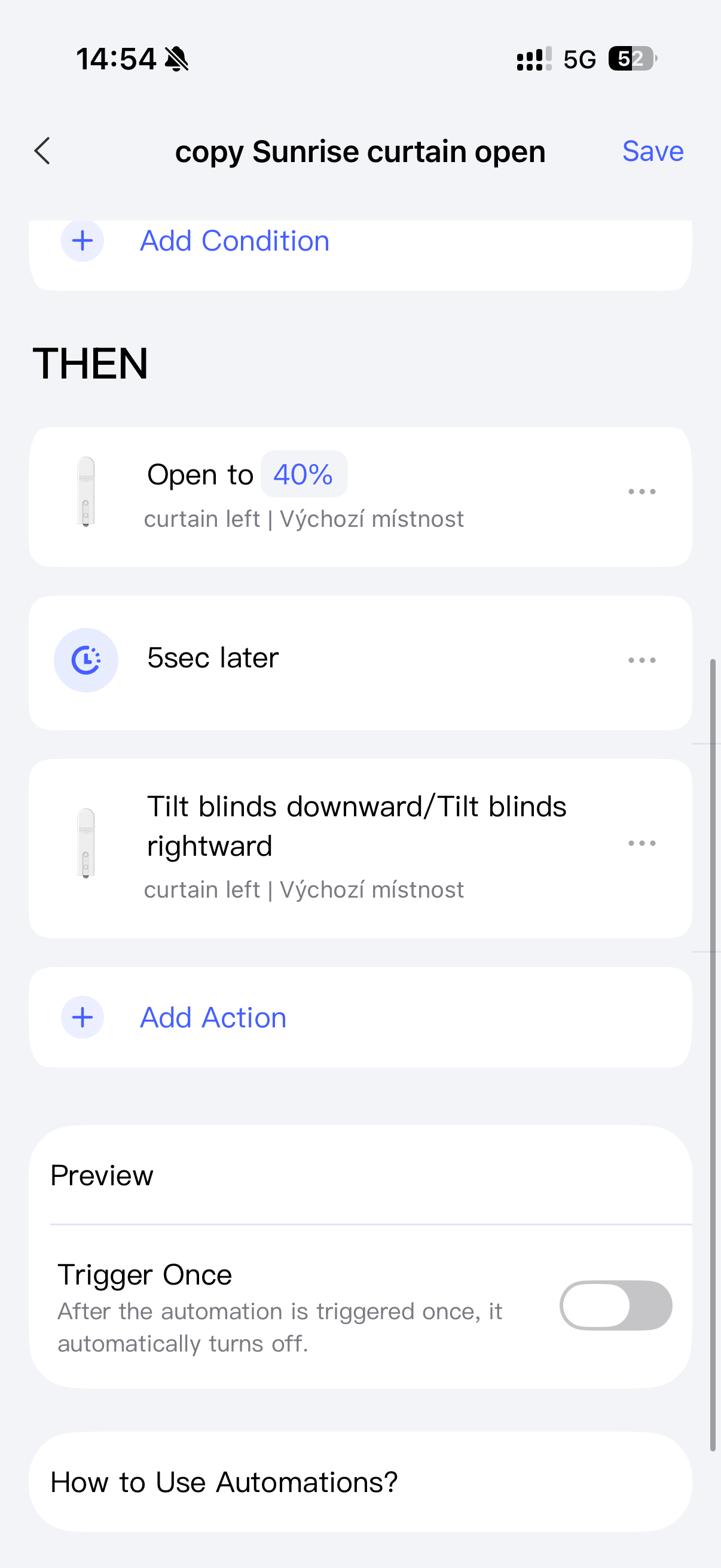Open the automation Preview

pos(102,1175)
